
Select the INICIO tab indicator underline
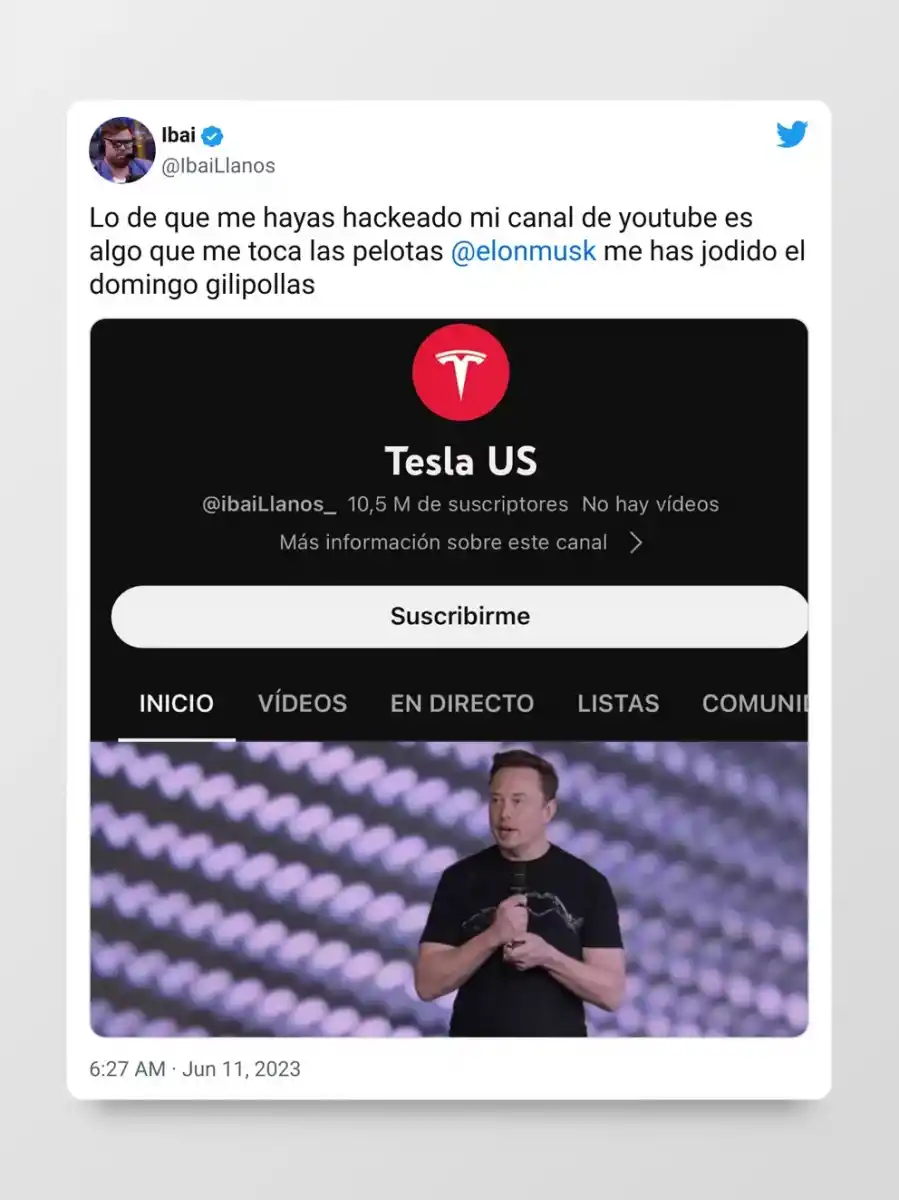tap(176, 737)
